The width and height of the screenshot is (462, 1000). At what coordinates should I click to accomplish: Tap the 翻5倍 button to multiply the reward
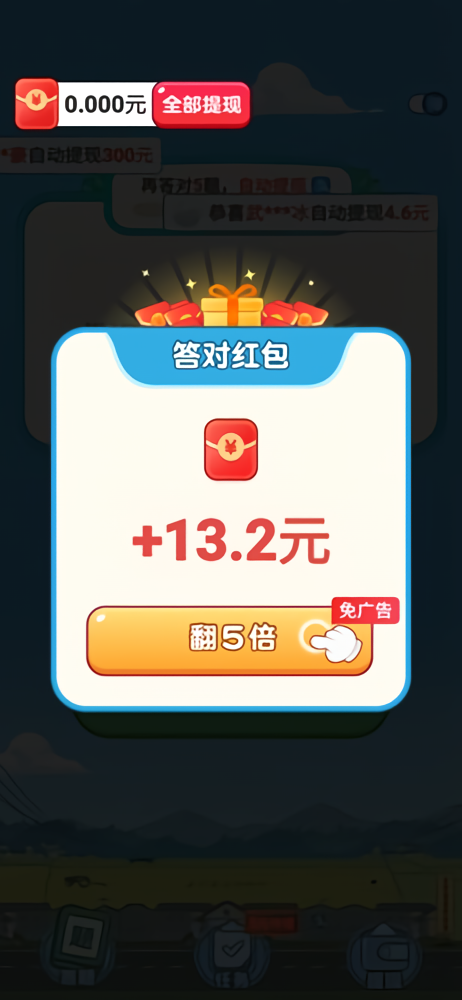click(x=229, y=640)
